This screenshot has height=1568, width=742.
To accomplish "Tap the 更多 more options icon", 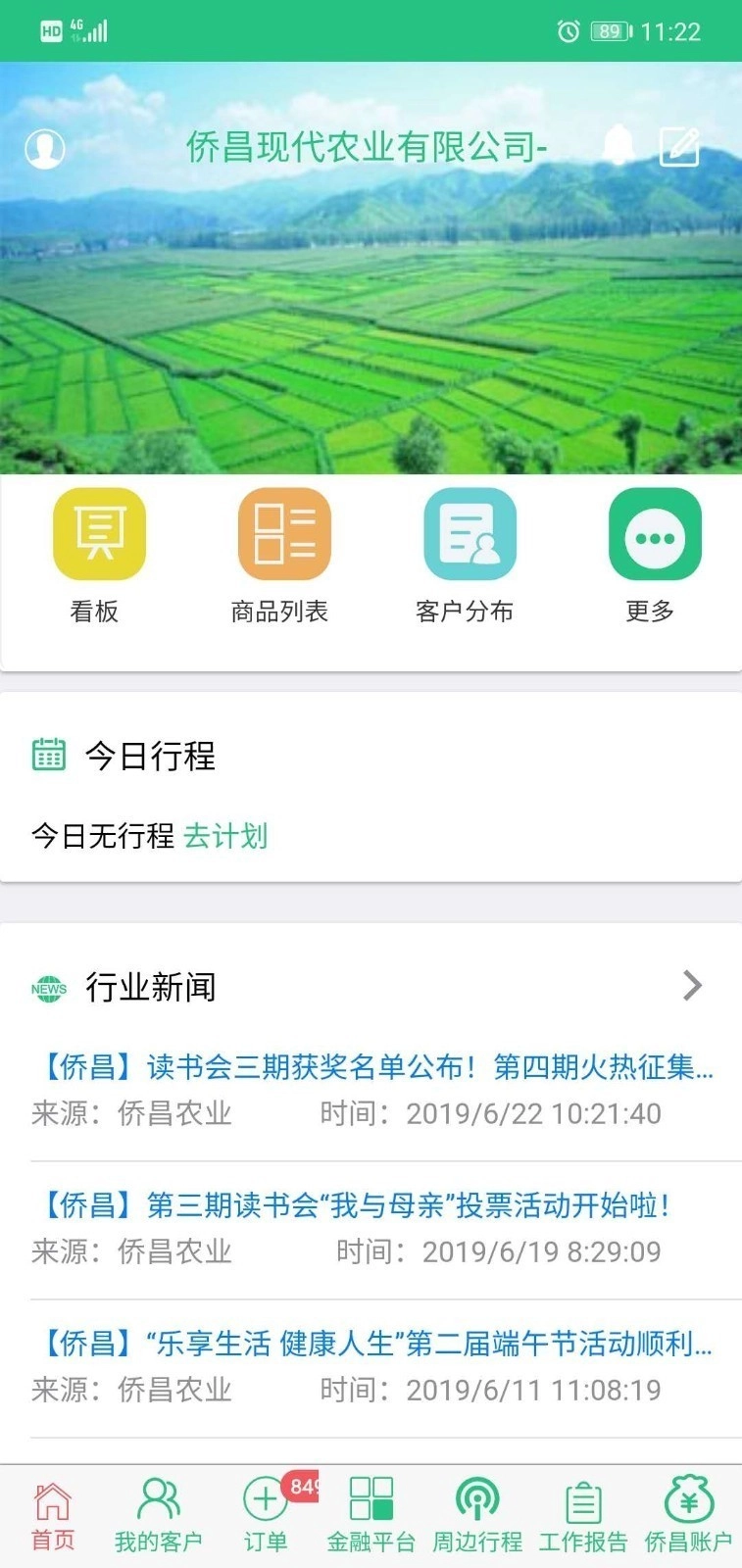I will 655,534.
